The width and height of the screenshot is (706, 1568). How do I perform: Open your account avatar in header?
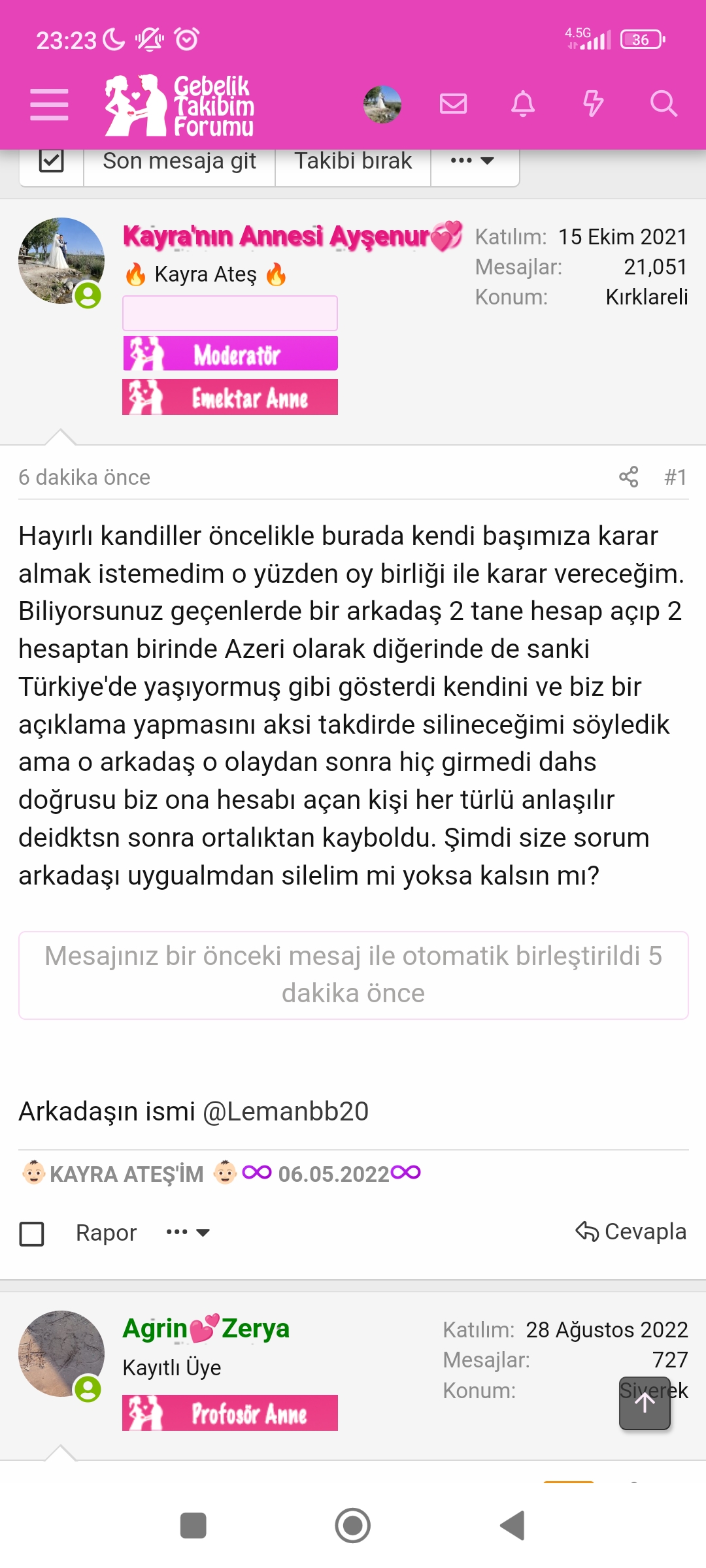click(382, 105)
